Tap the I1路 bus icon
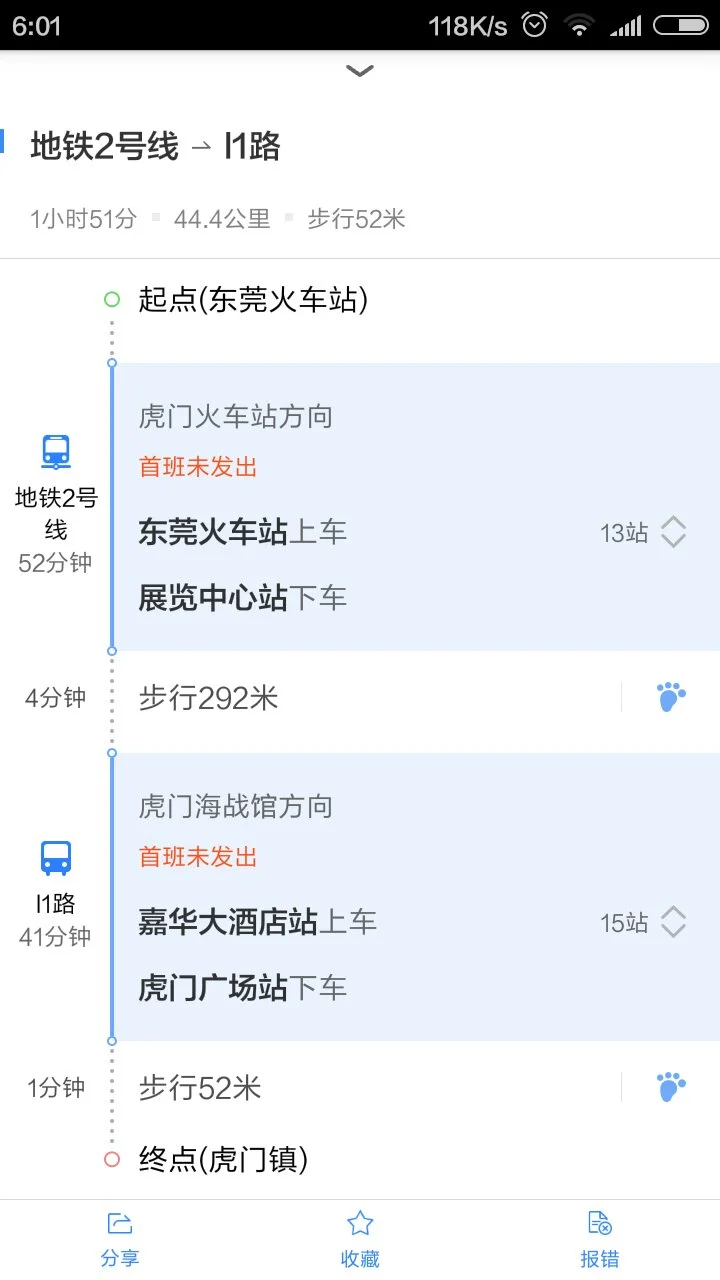The image size is (720, 1280). click(55, 858)
